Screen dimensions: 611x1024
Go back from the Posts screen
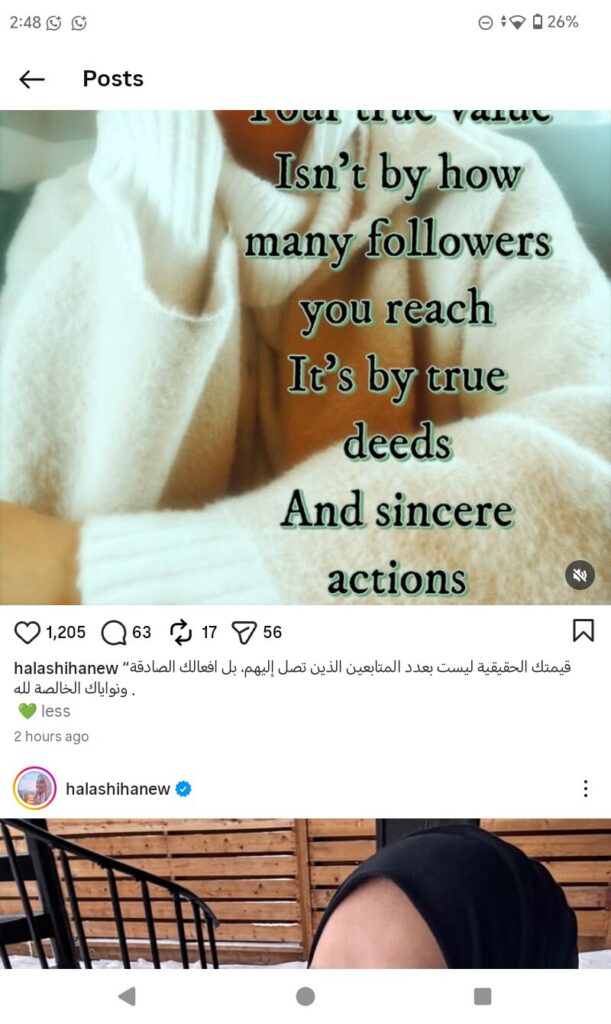tap(32, 79)
